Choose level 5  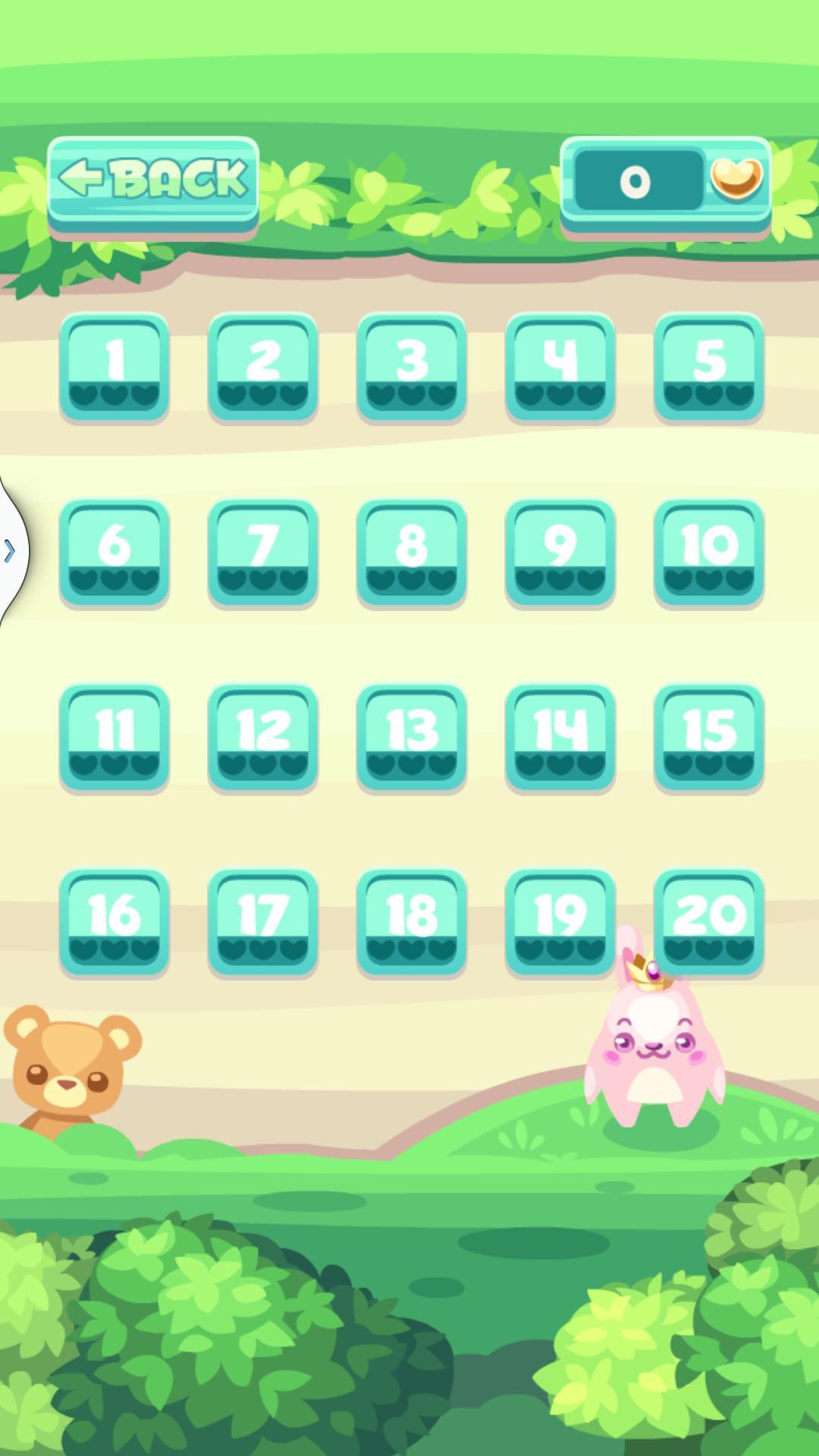[x=708, y=367]
